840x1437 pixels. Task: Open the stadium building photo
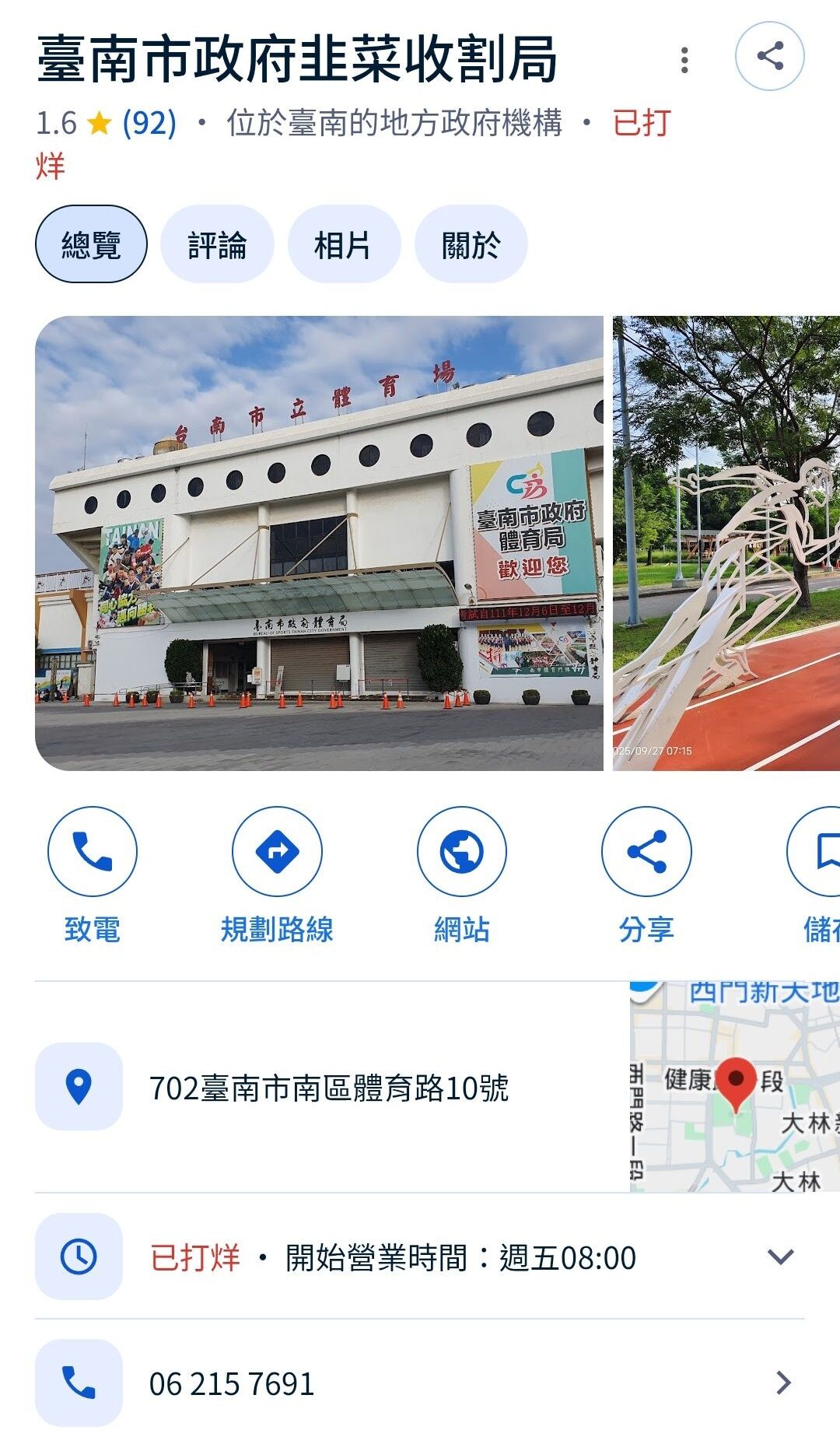(319, 542)
